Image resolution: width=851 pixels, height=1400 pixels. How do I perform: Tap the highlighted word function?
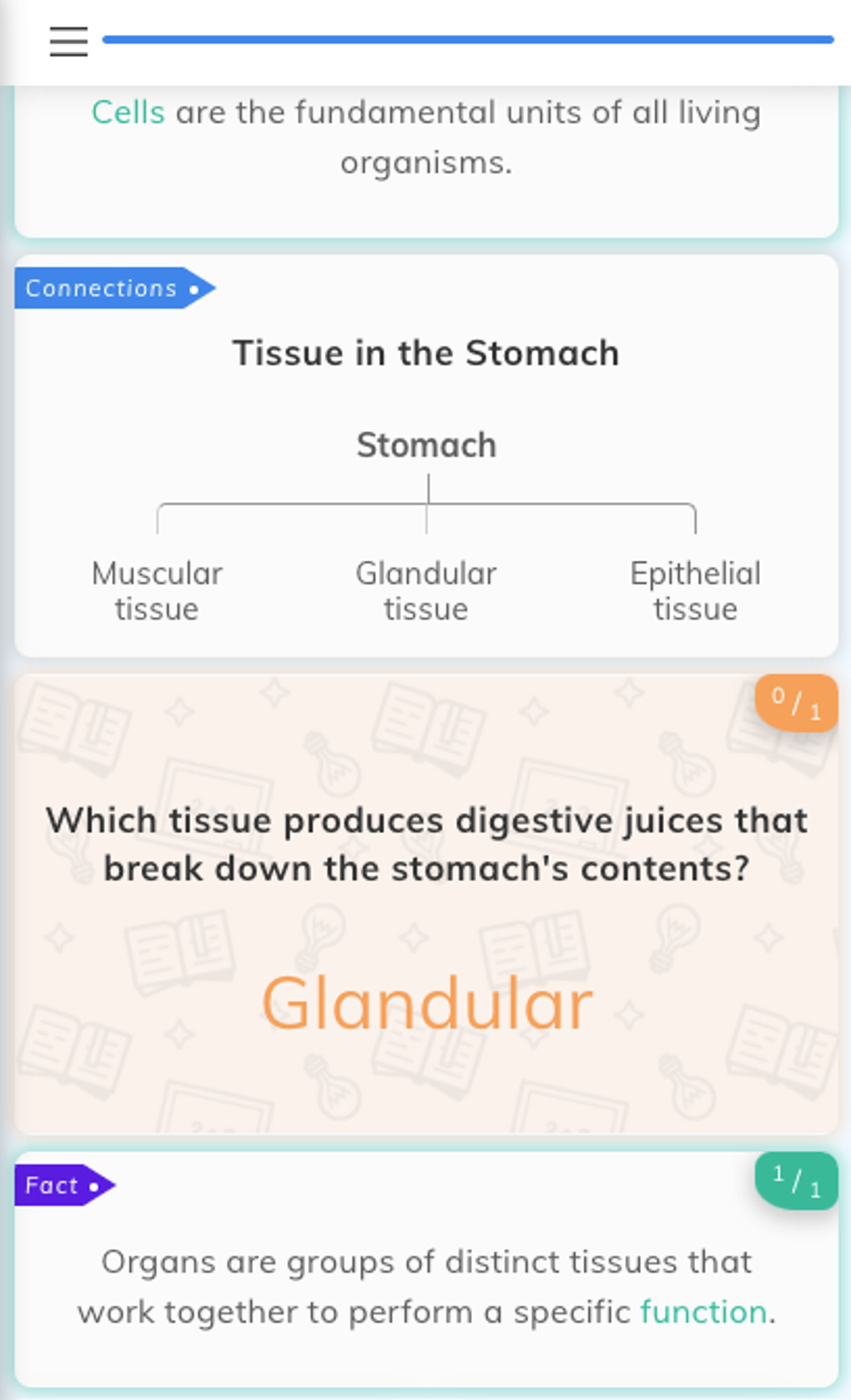pos(703,1312)
